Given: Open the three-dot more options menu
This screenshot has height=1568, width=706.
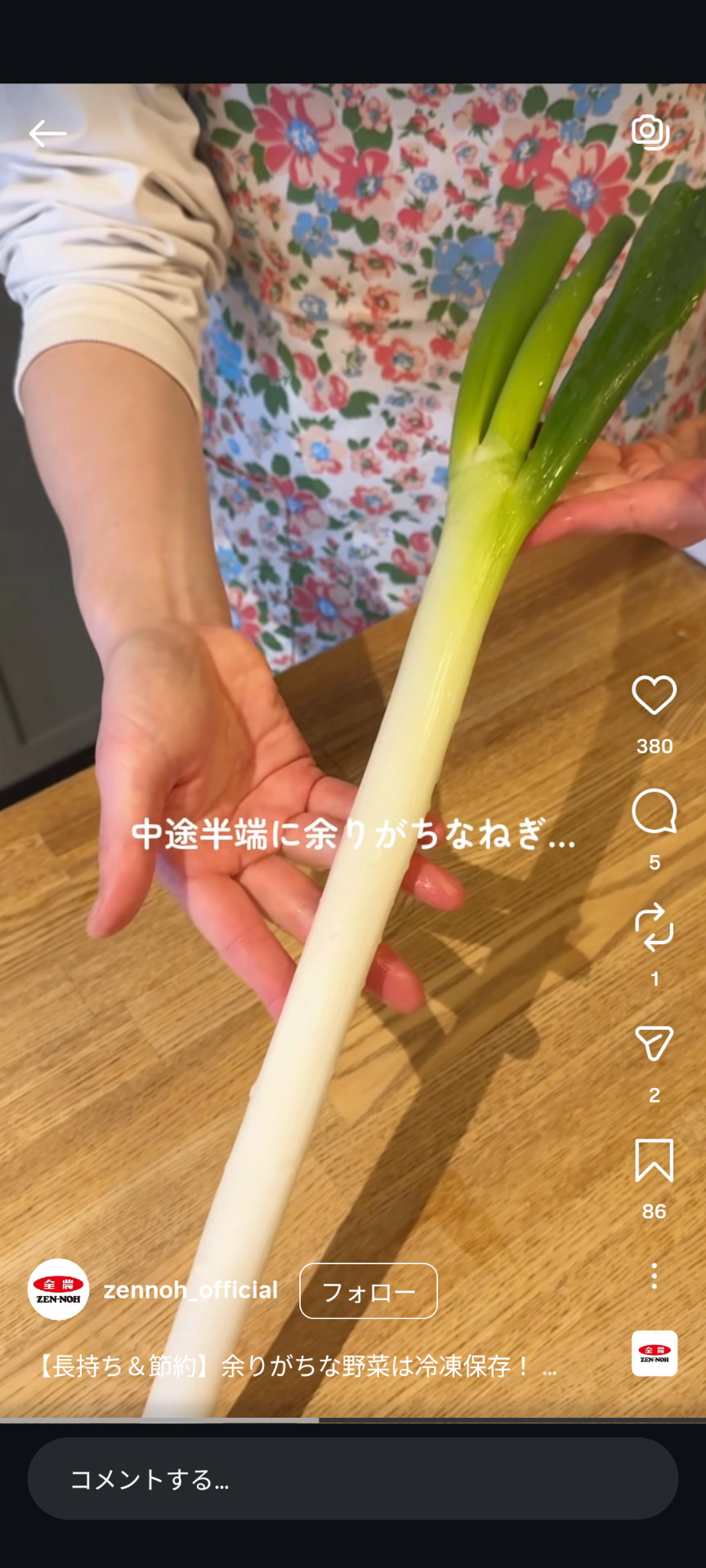Looking at the screenshot, I should point(654,1276).
